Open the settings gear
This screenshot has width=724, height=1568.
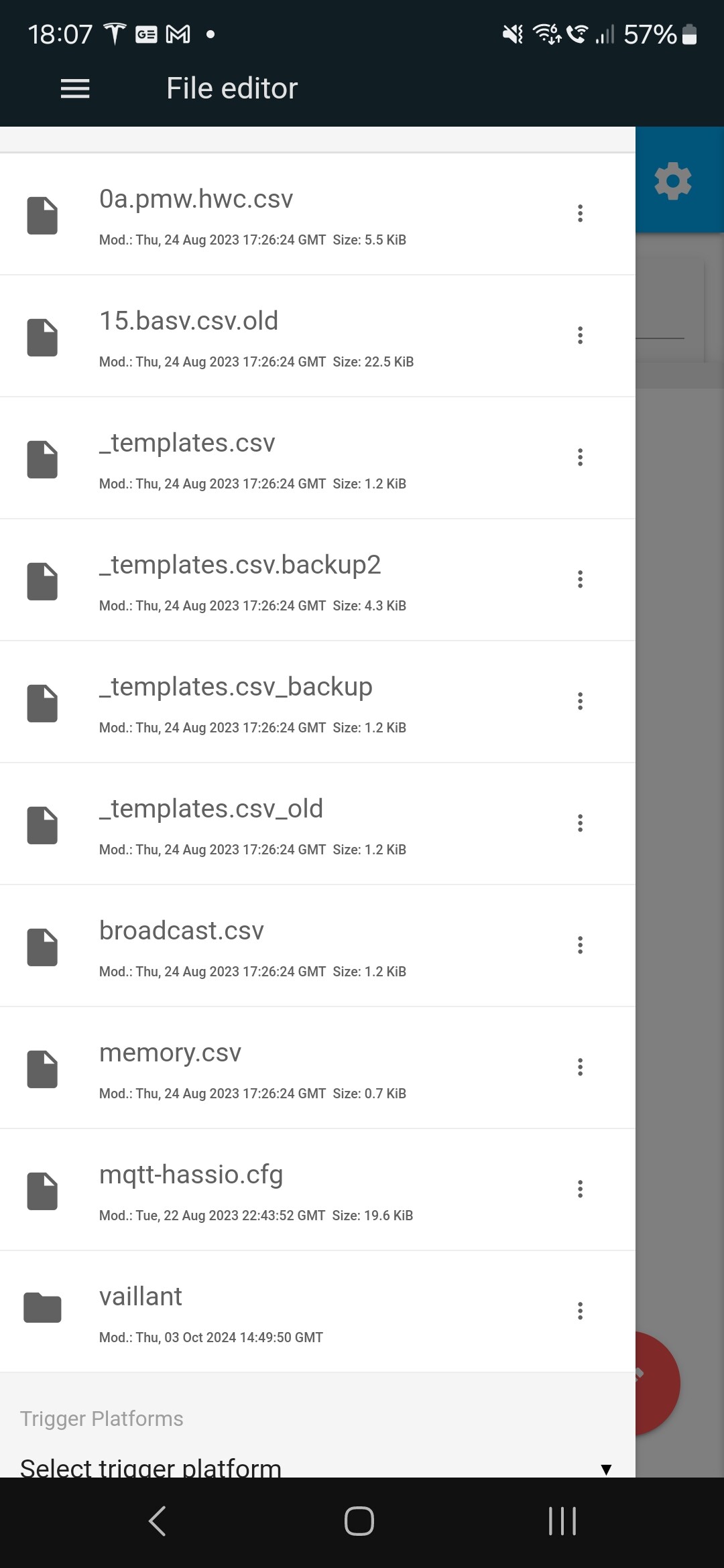click(x=672, y=180)
